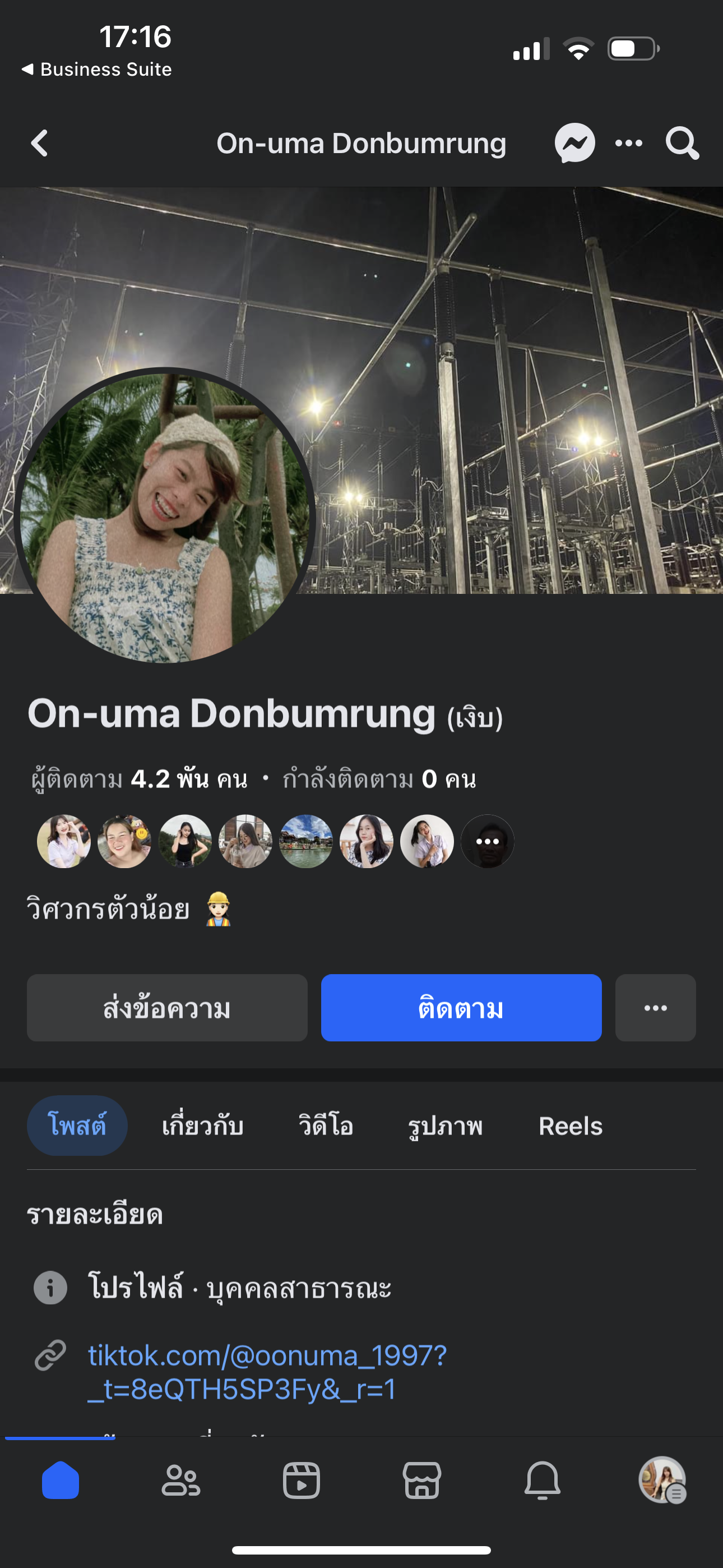723x1568 pixels.
Task: Go back using the header arrow
Action: pyautogui.click(x=40, y=144)
